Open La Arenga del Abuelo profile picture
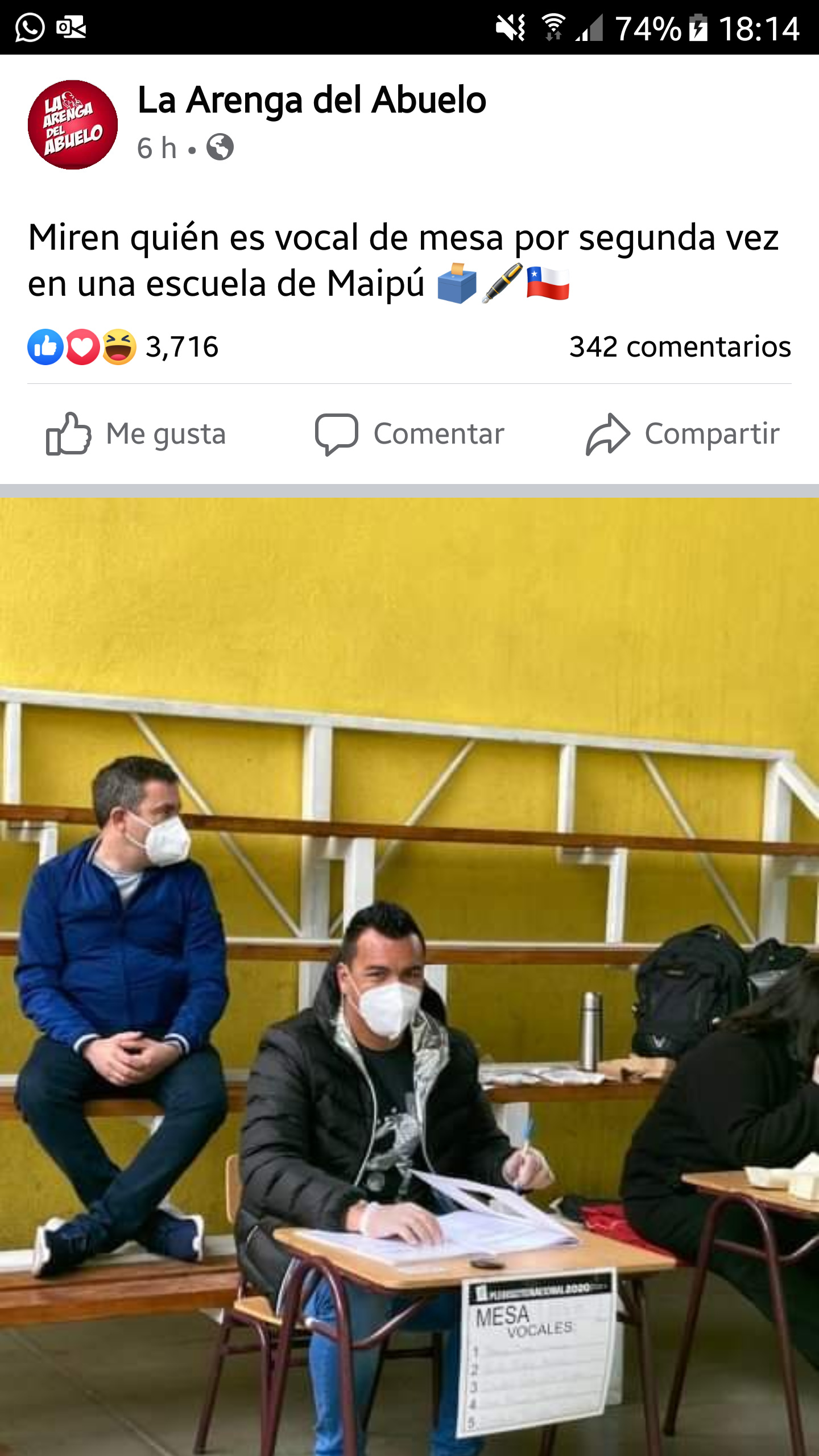 click(73, 125)
